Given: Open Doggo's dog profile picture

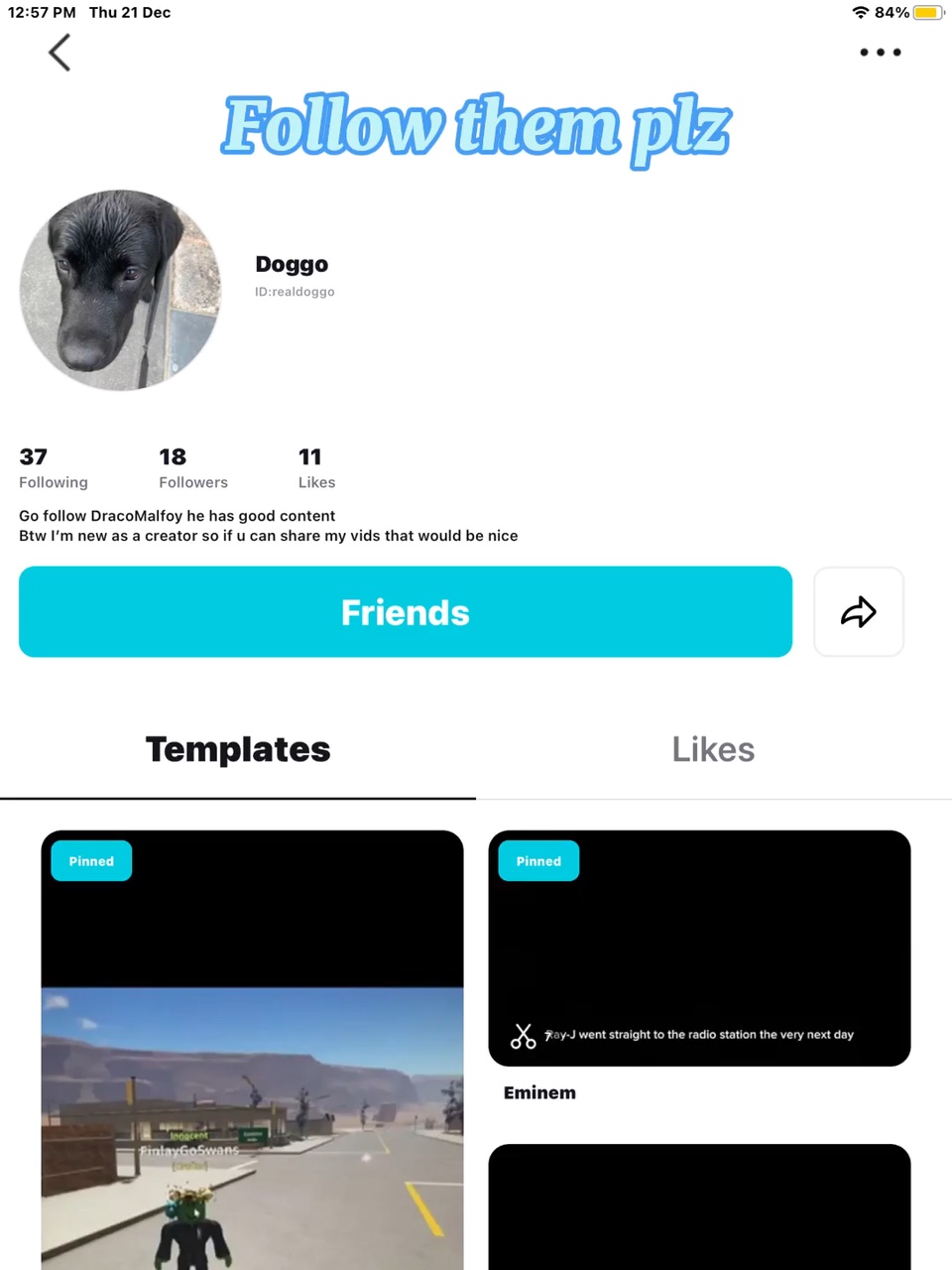Looking at the screenshot, I should 120,290.
